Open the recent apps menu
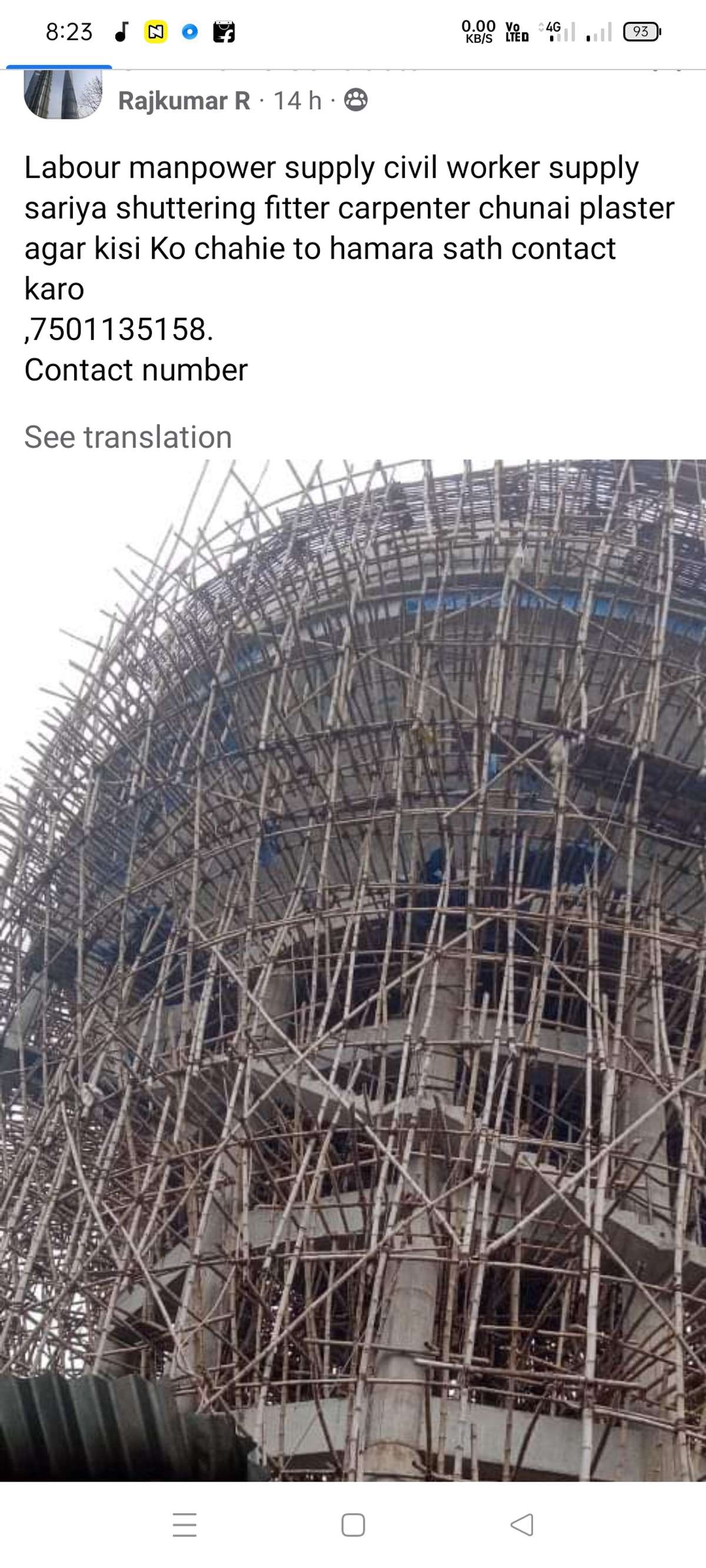The height and width of the screenshot is (1568, 706). (x=185, y=1524)
